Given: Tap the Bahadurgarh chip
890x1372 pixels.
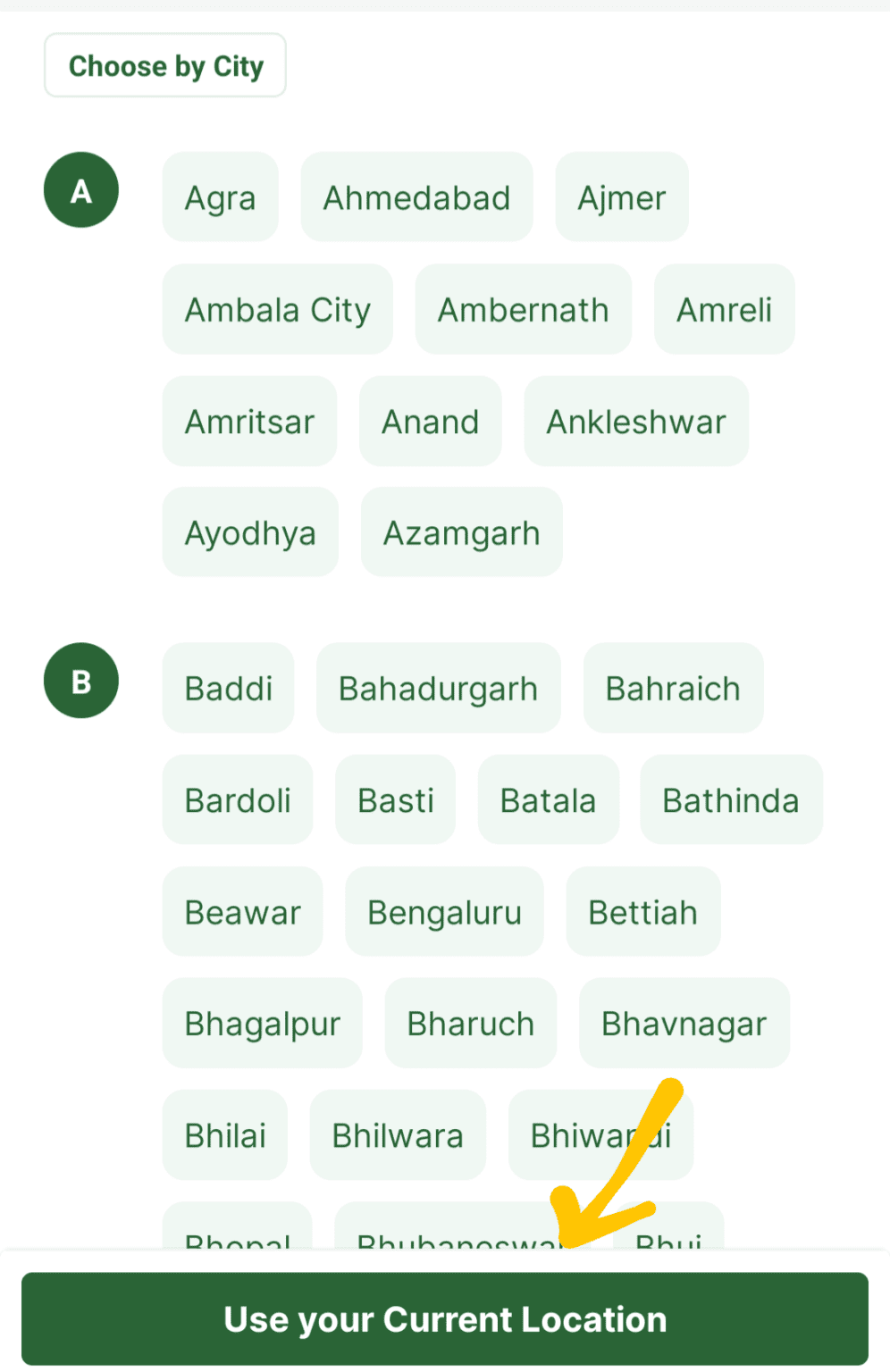Looking at the screenshot, I should pos(438,688).
